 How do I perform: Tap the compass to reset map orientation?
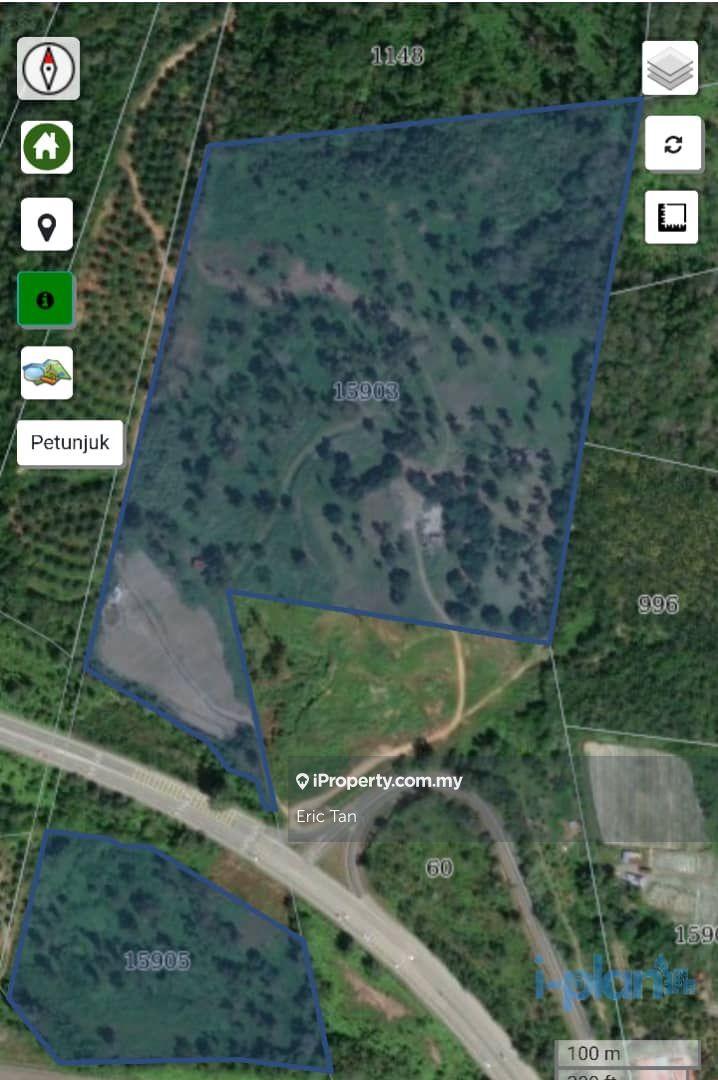48,69
